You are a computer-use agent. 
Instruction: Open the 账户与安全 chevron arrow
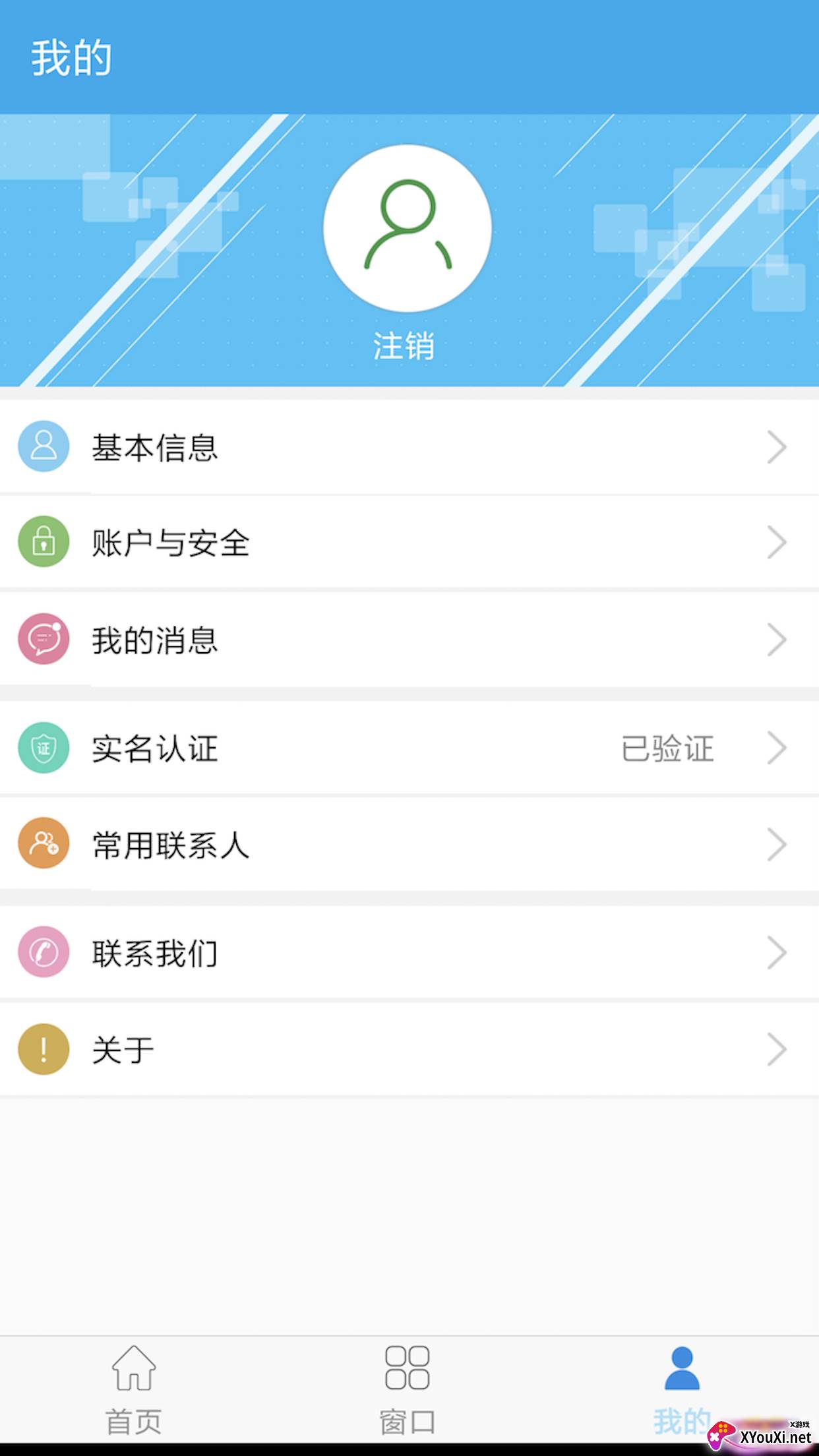(x=777, y=542)
